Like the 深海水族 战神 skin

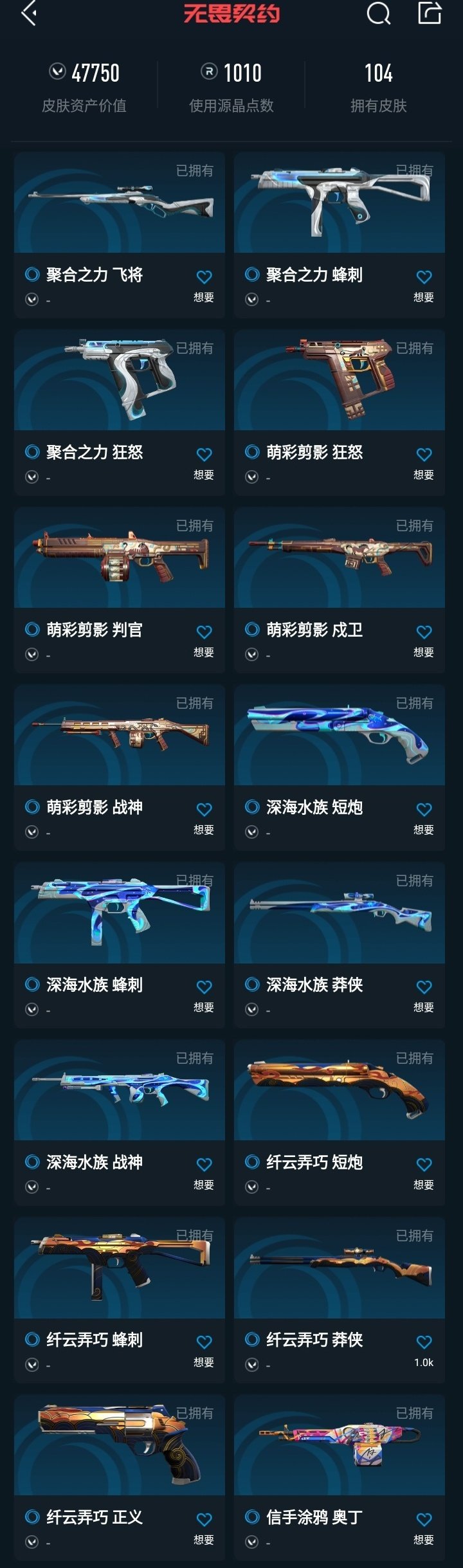click(204, 1165)
